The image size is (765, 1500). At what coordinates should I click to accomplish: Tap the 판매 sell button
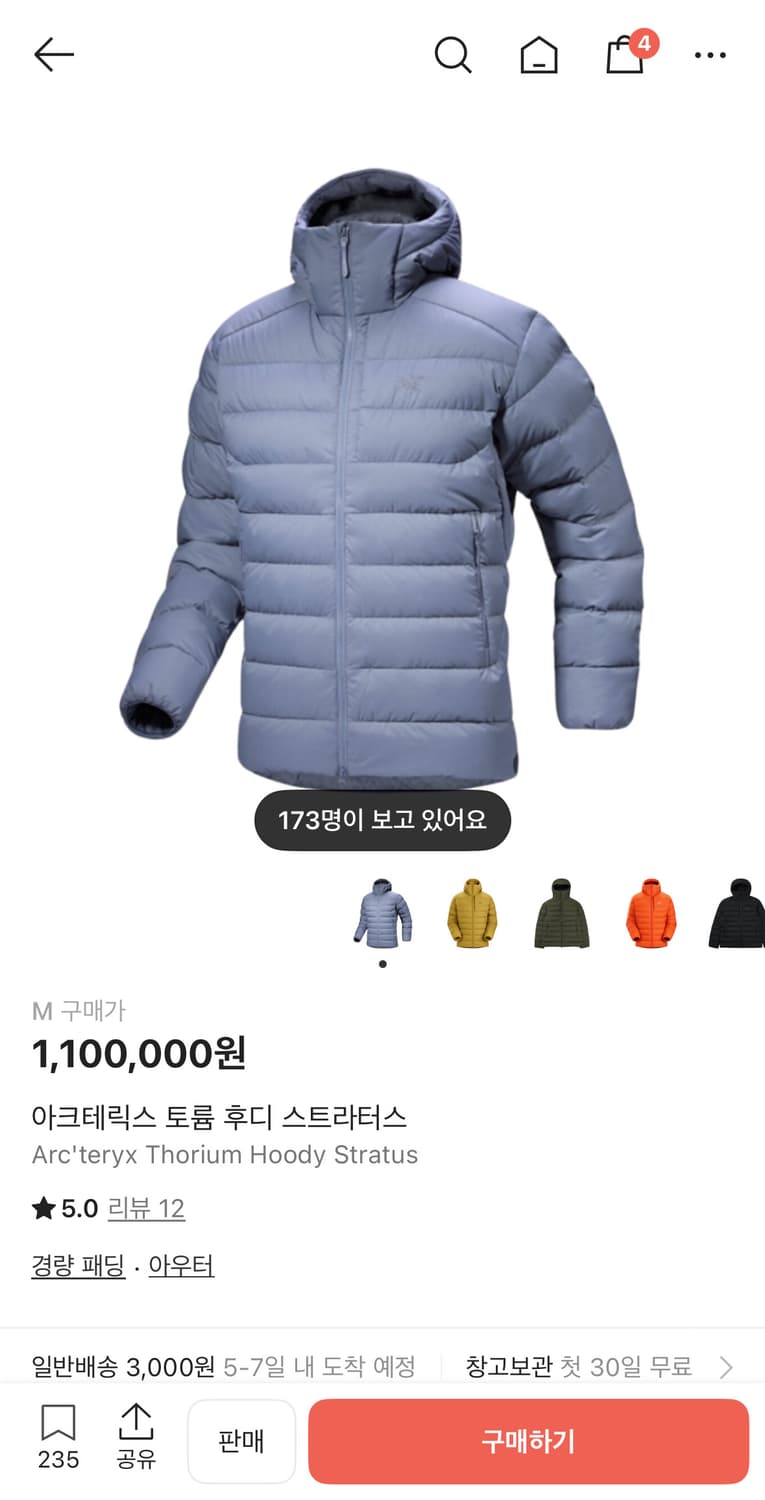[x=241, y=1440]
